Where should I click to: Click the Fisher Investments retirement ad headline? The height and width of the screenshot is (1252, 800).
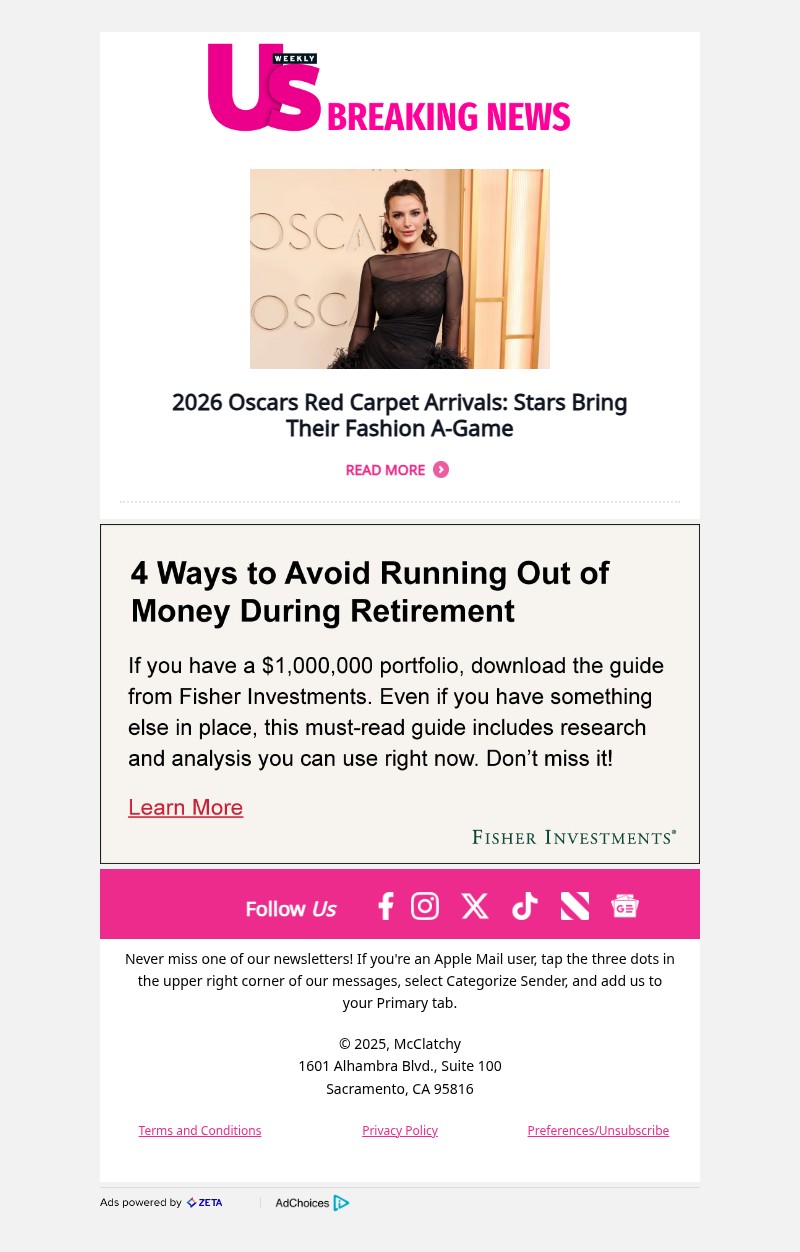[369, 592]
